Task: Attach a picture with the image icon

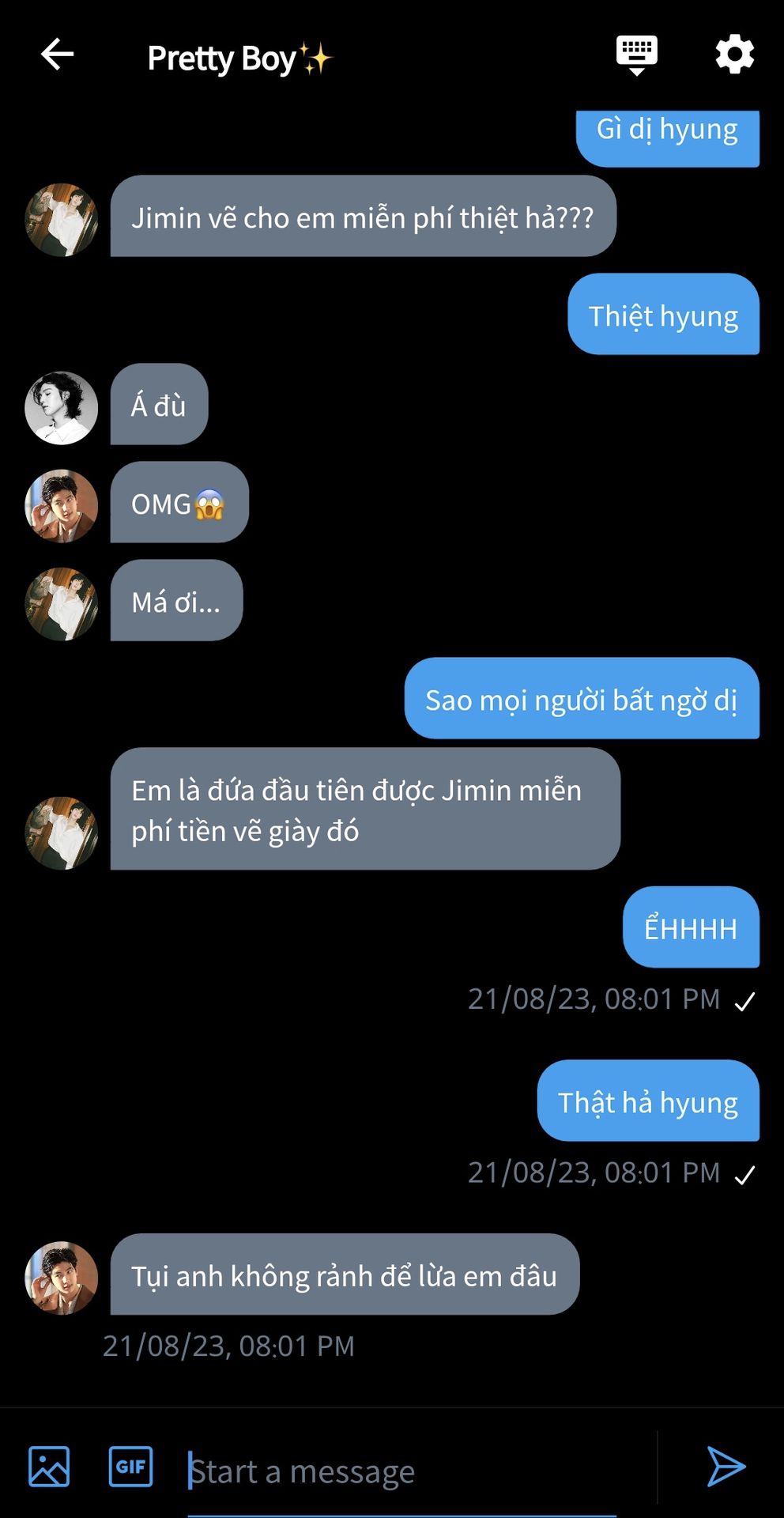Action: [x=49, y=1467]
